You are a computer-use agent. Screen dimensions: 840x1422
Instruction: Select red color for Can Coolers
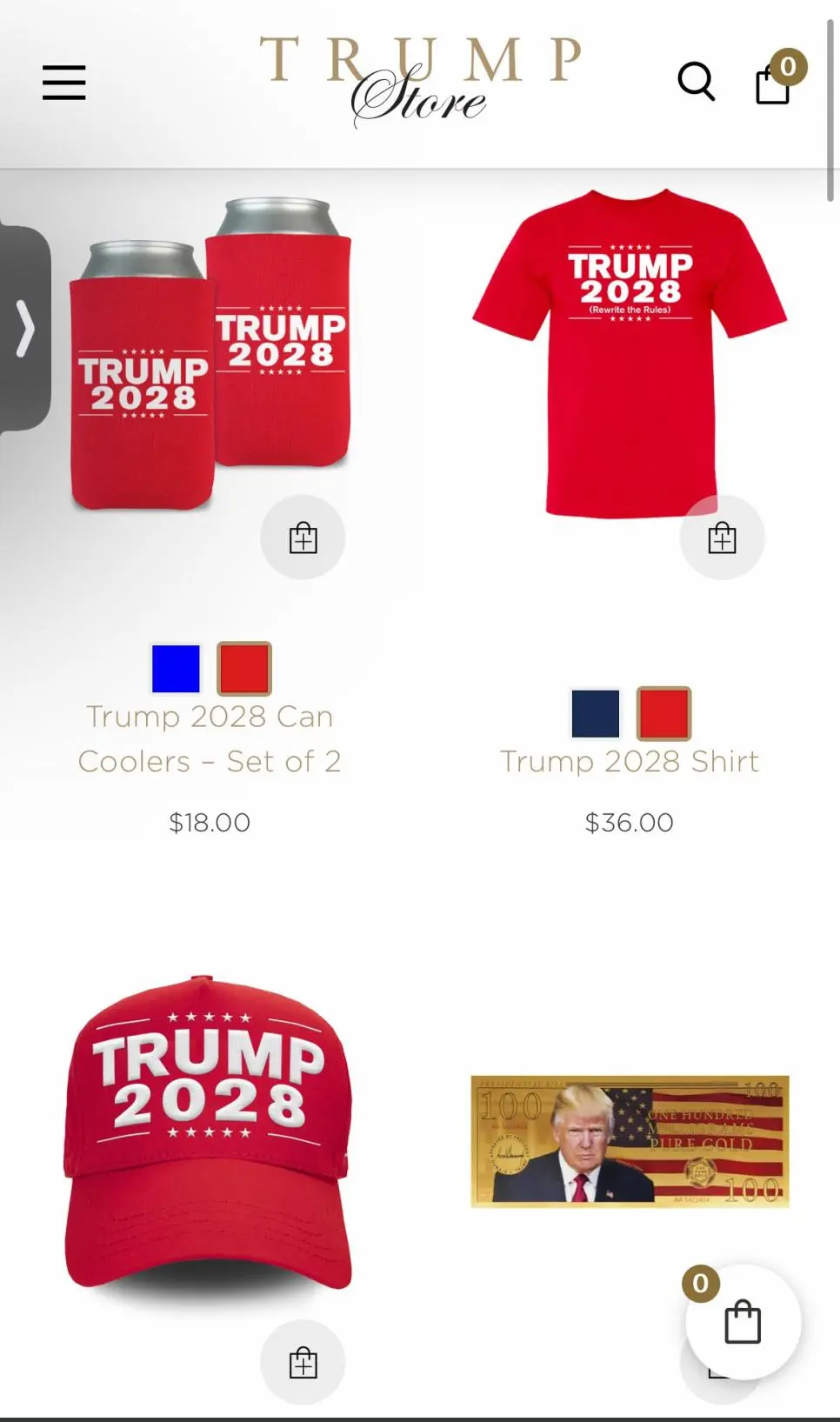point(244,668)
